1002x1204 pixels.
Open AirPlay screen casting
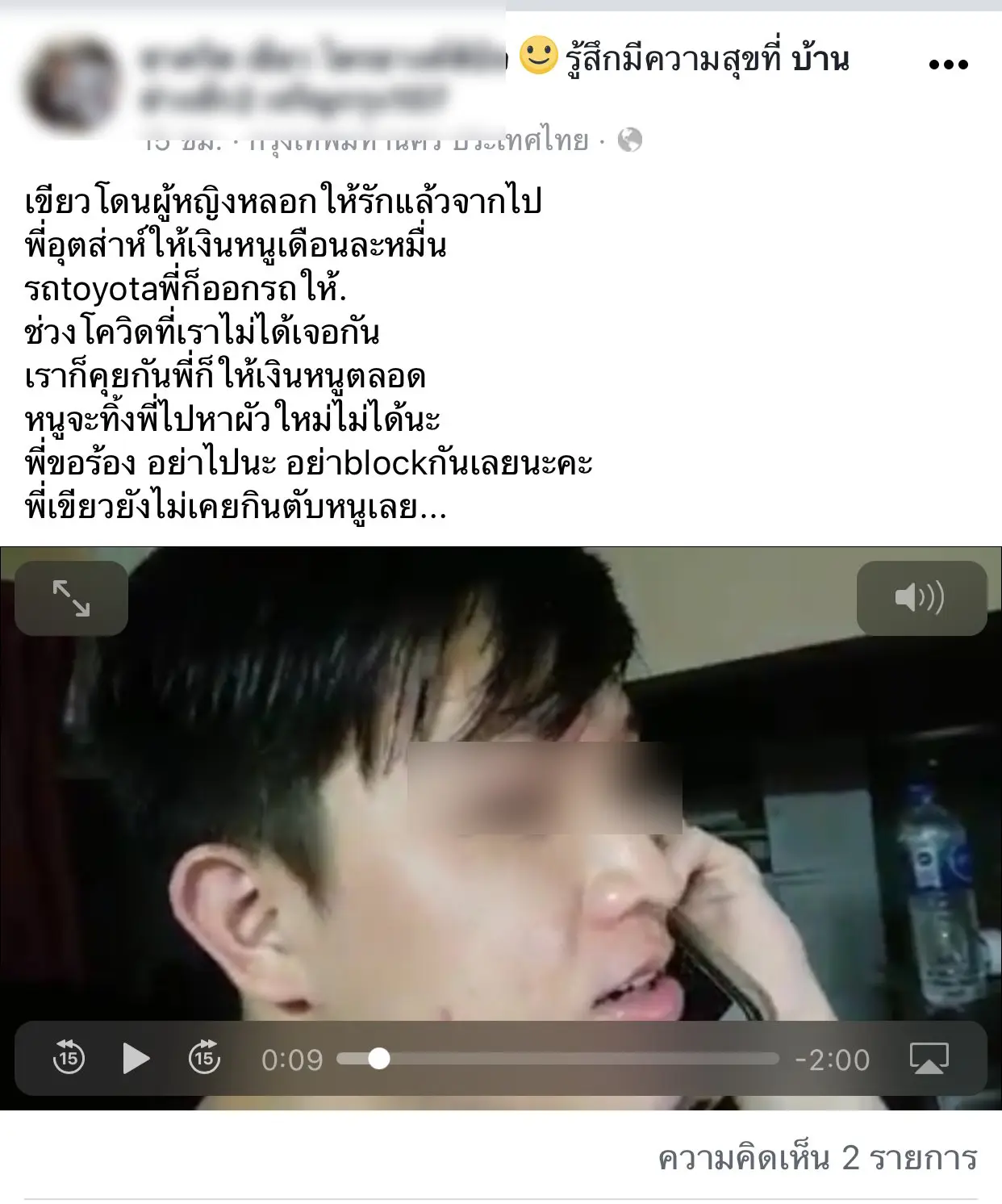click(929, 1058)
